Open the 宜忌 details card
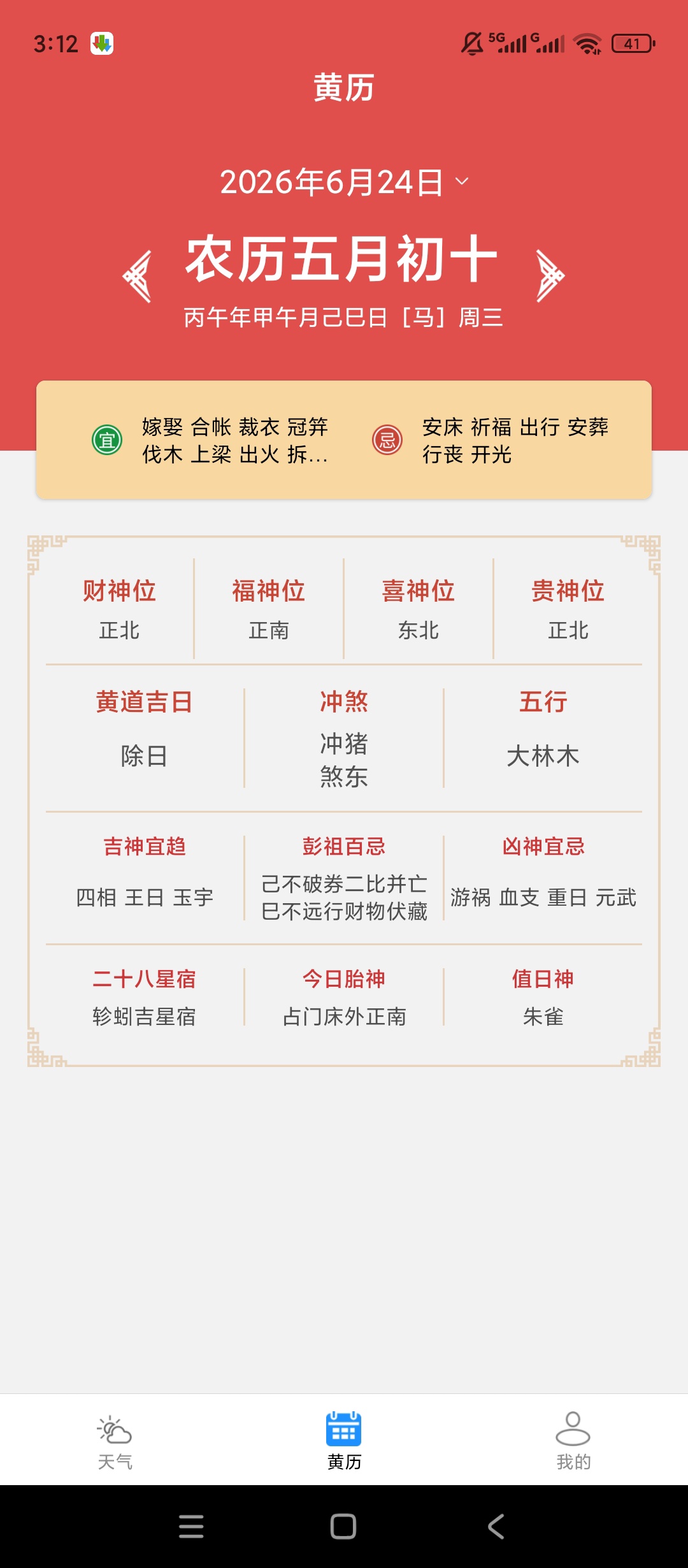 344,440
